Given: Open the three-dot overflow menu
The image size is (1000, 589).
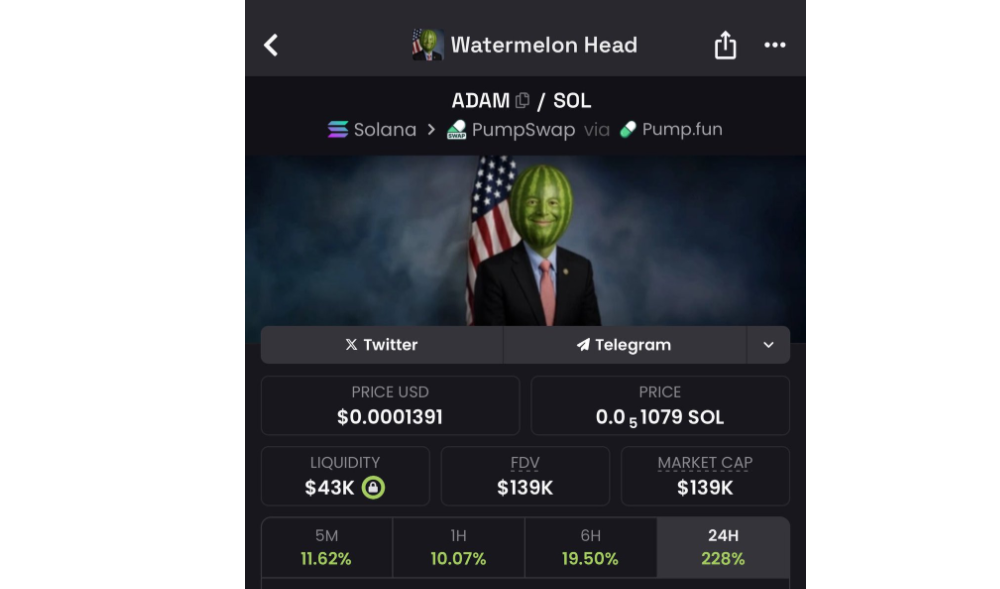Looking at the screenshot, I should (775, 45).
